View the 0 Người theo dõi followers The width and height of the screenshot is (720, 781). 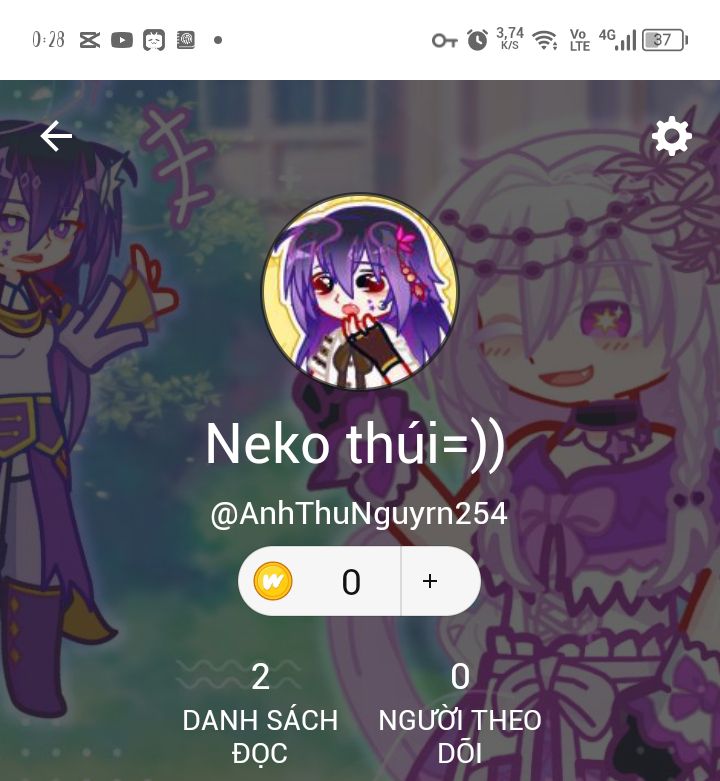coord(460,712)
